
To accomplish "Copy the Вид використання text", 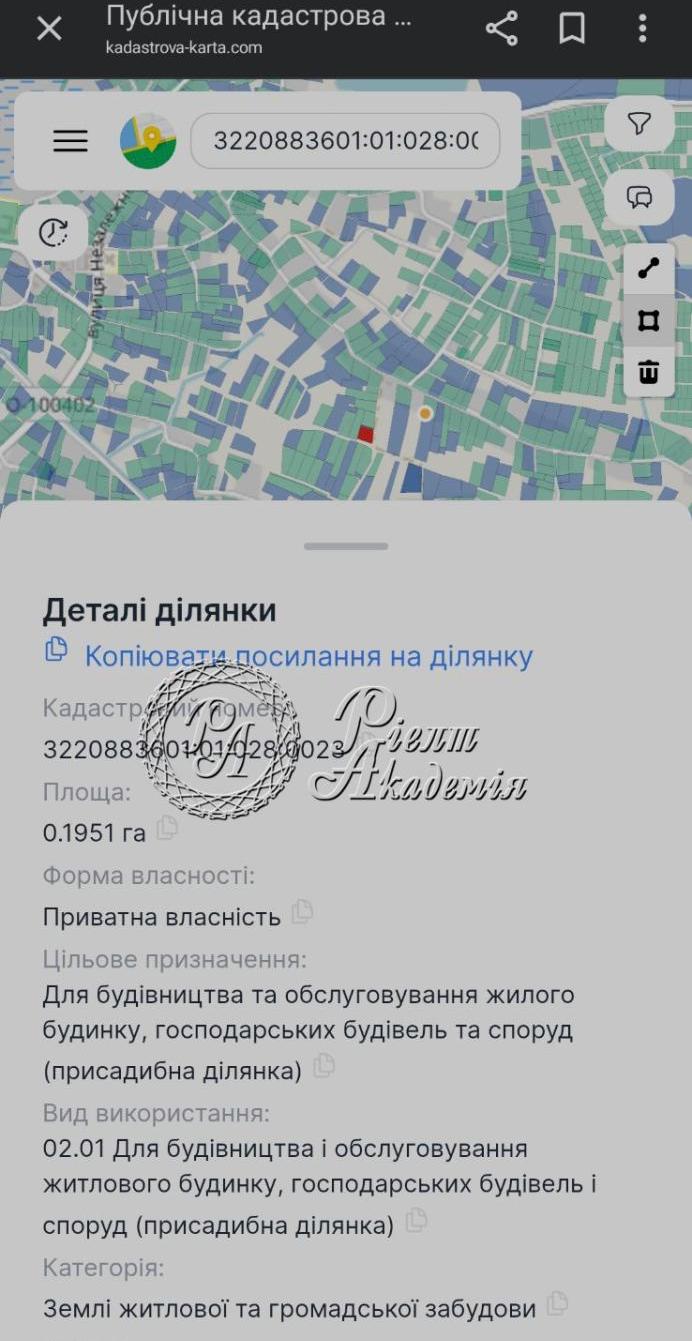I will 416,1220.
